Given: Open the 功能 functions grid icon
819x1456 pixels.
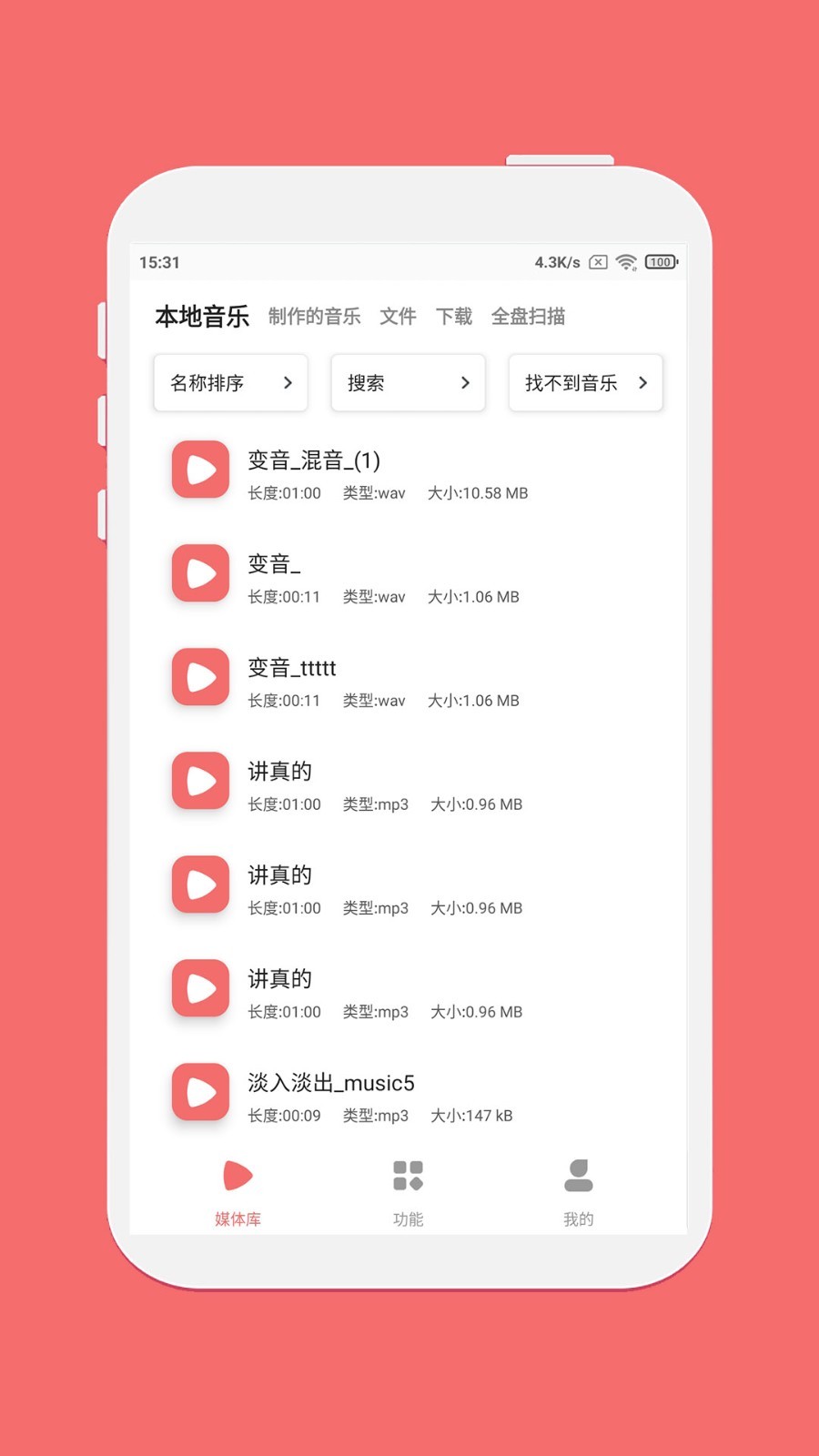Looking at the screenshot, I should coord(408,1175).
